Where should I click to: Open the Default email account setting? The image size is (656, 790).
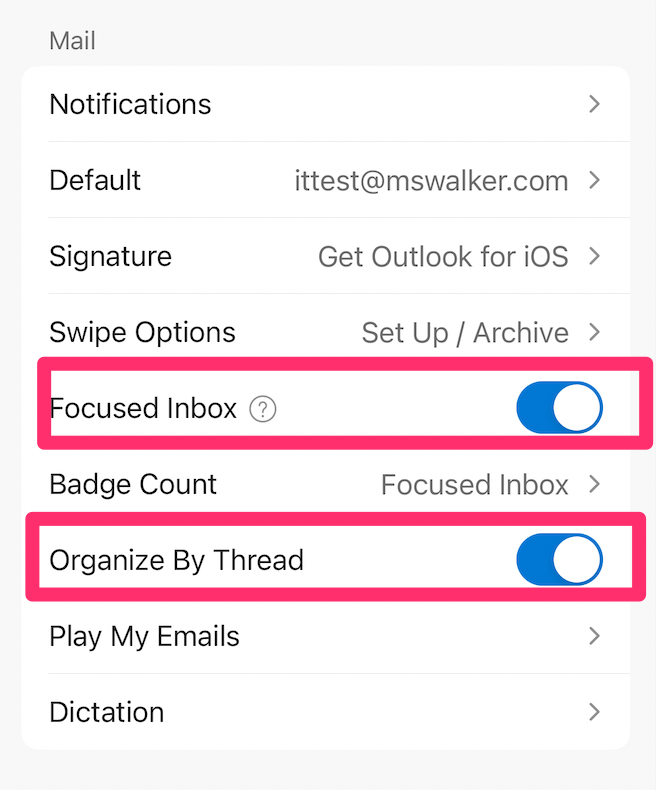click(325, 181)
